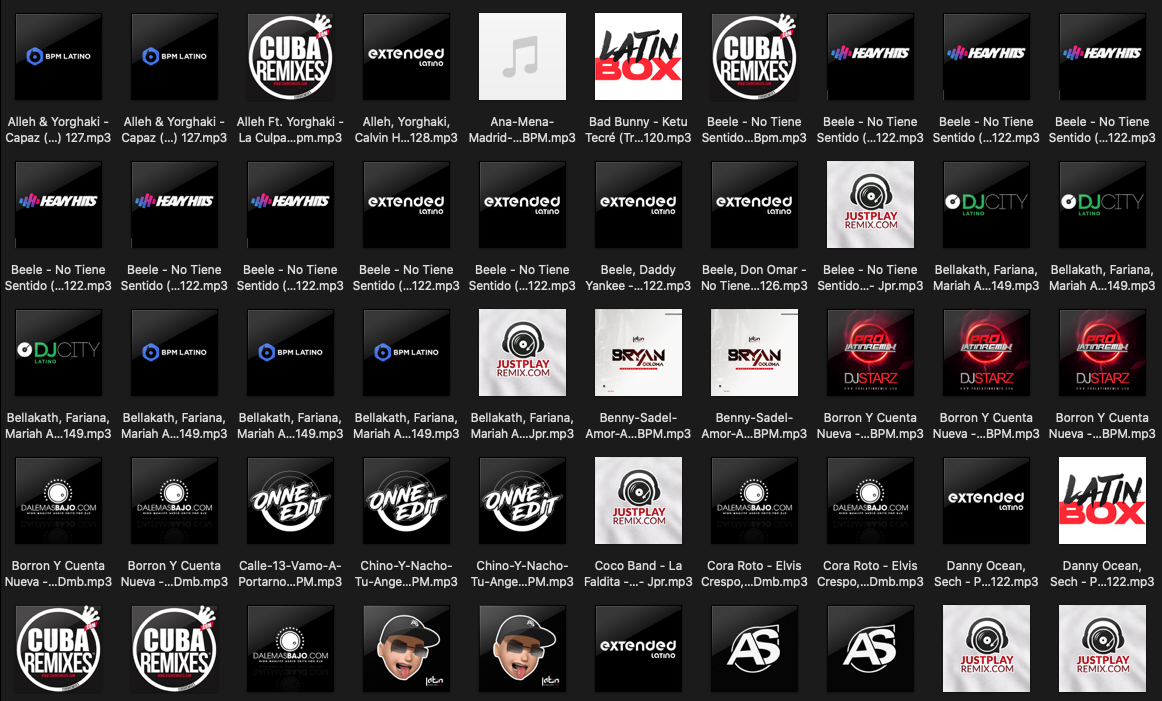Viewport: 1162px width, 701px height.
Task: Select the Coco Band La Faldita file
Action: (638, 500)
